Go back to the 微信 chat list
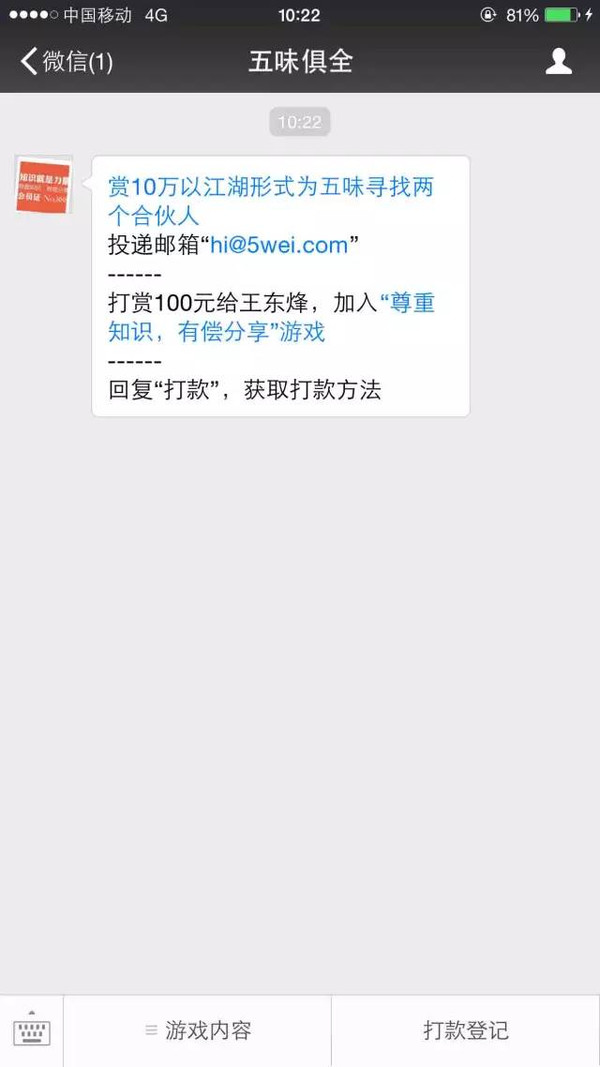 point(66,62)
